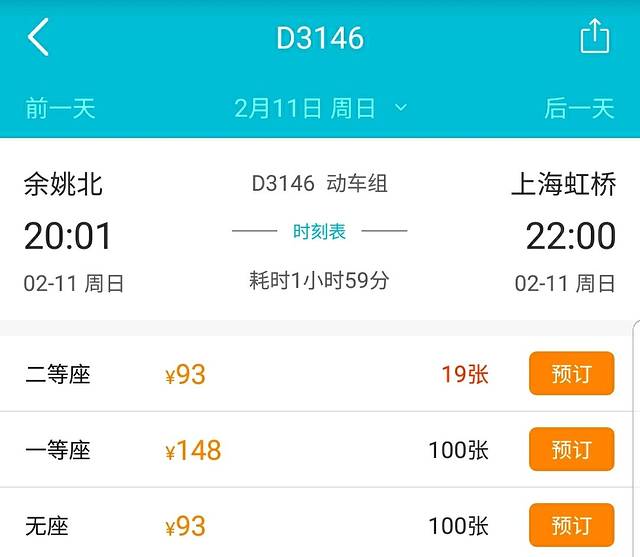Switch to the next day (后一天)
This screenshot has width=640, height=557.
(x=579, y=108)
